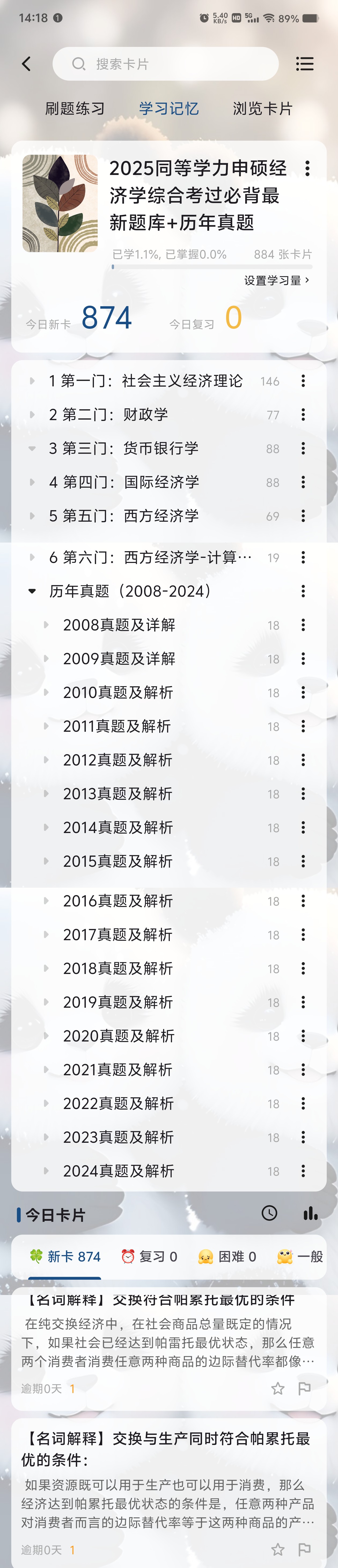The height and width of the screenshot is (1568, 338).
Task: Collapse the 历年真题（2008-2024）folder
Action: (x=32, y=591)
